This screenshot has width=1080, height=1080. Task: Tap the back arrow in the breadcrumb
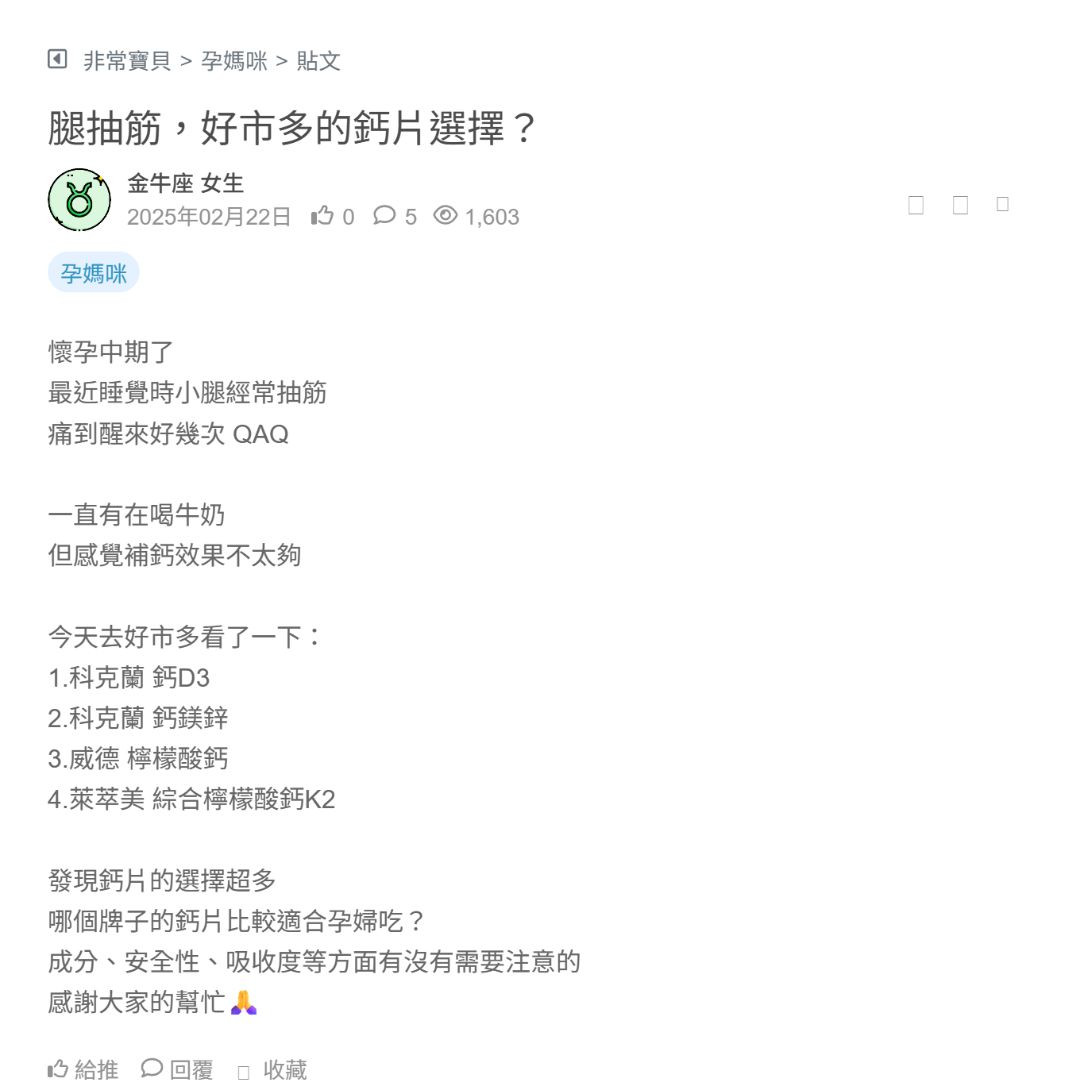point(58,60)
